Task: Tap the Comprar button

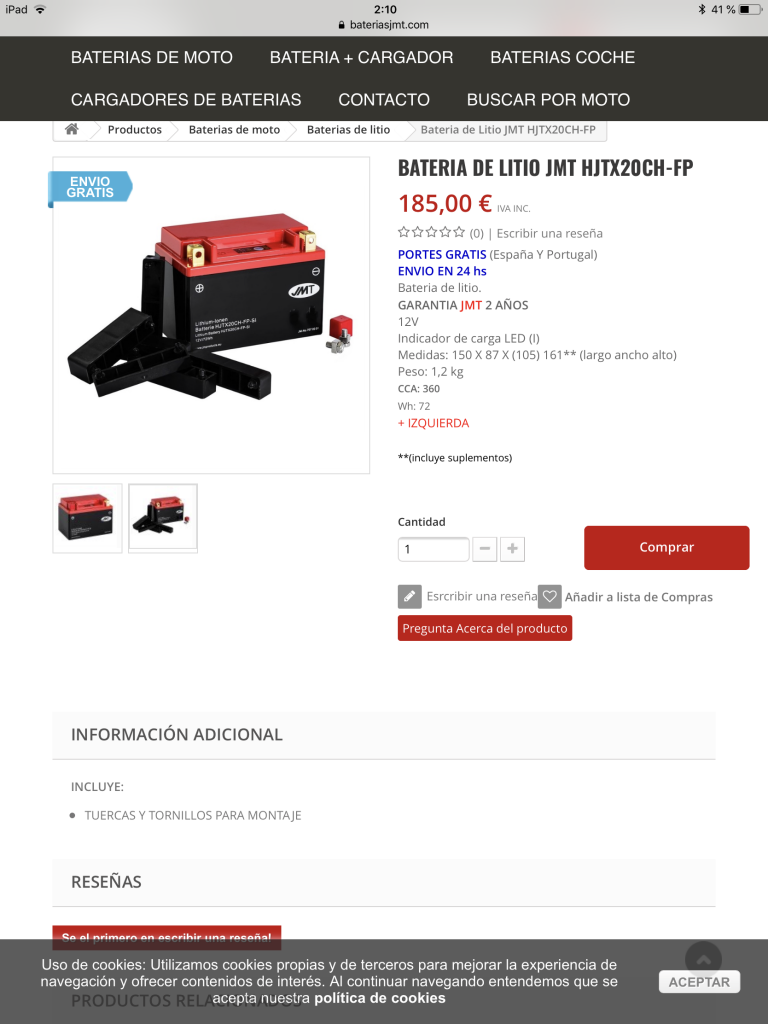Action: [666, 547]
